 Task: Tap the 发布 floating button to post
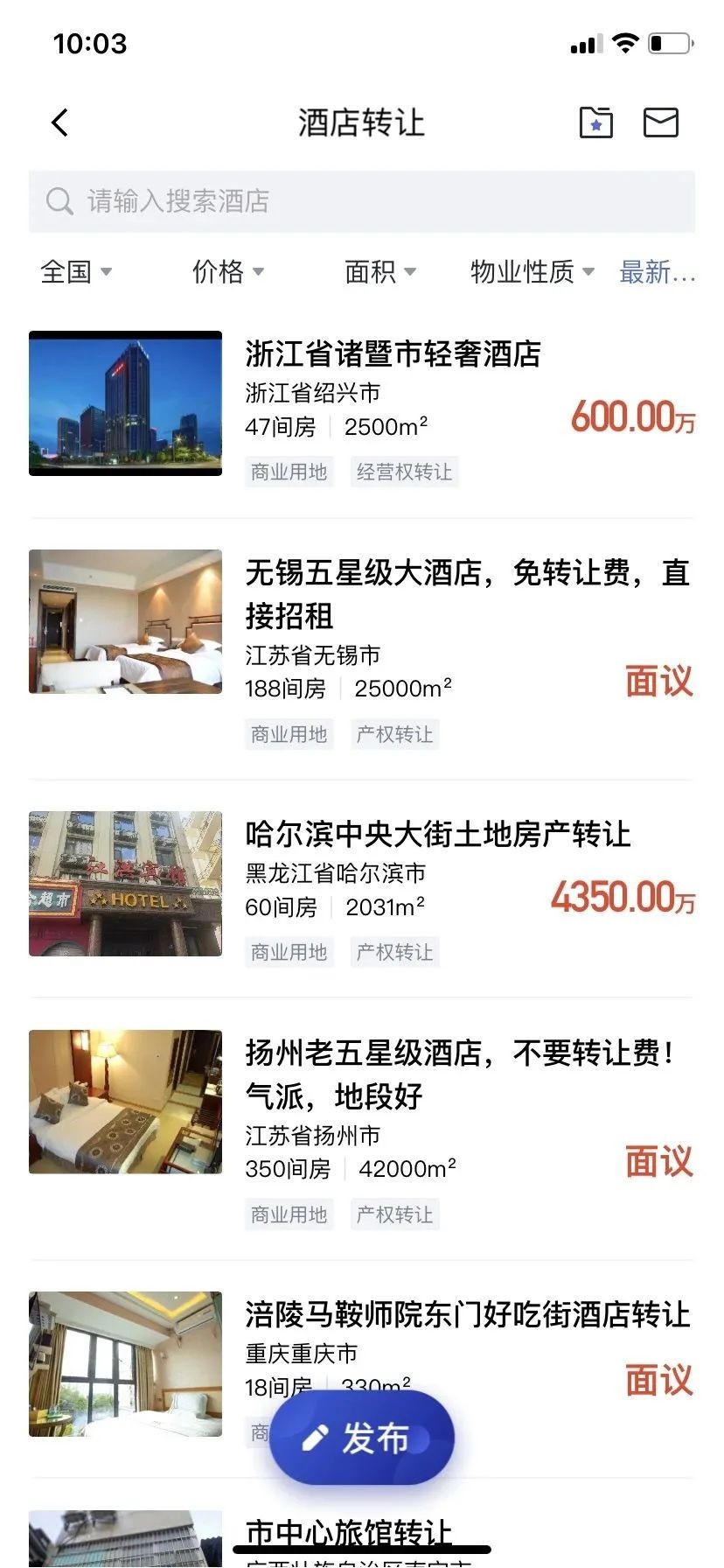[361, 1438]
